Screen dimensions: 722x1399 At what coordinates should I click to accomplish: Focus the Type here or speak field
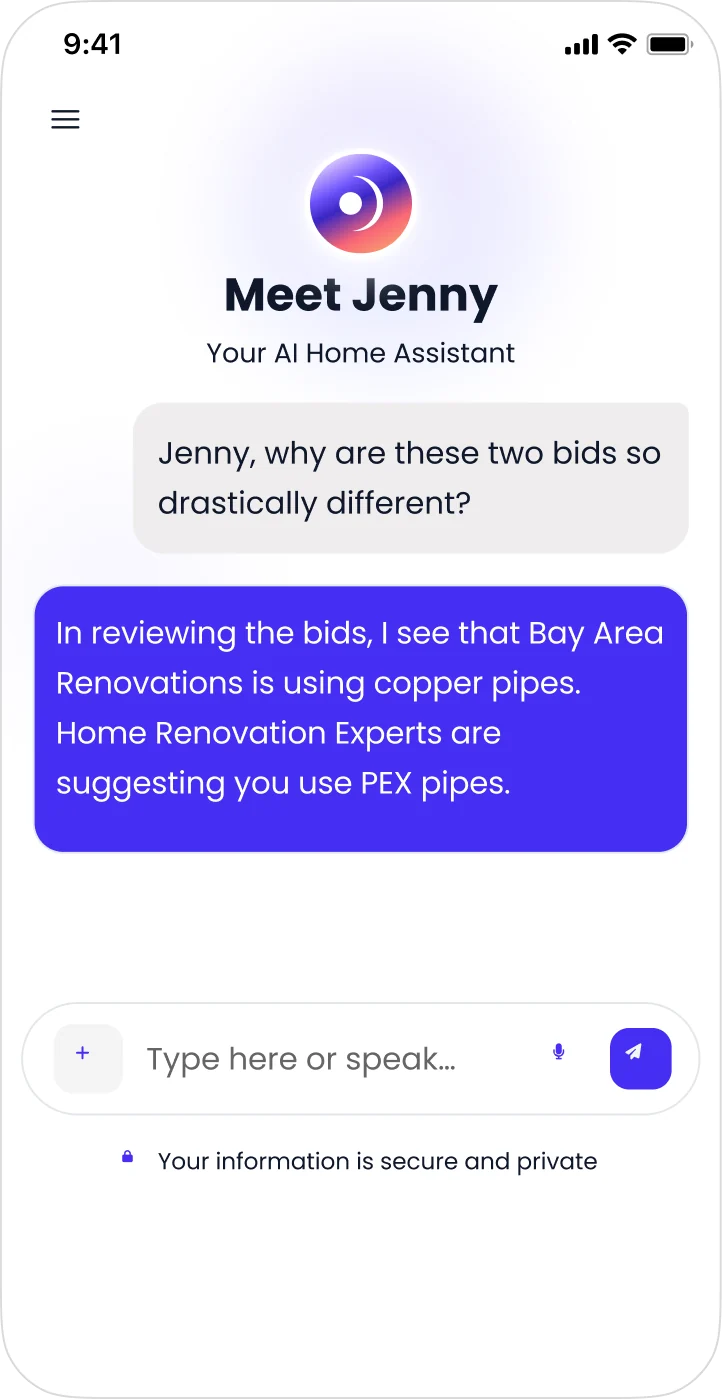click(320, 1059)
